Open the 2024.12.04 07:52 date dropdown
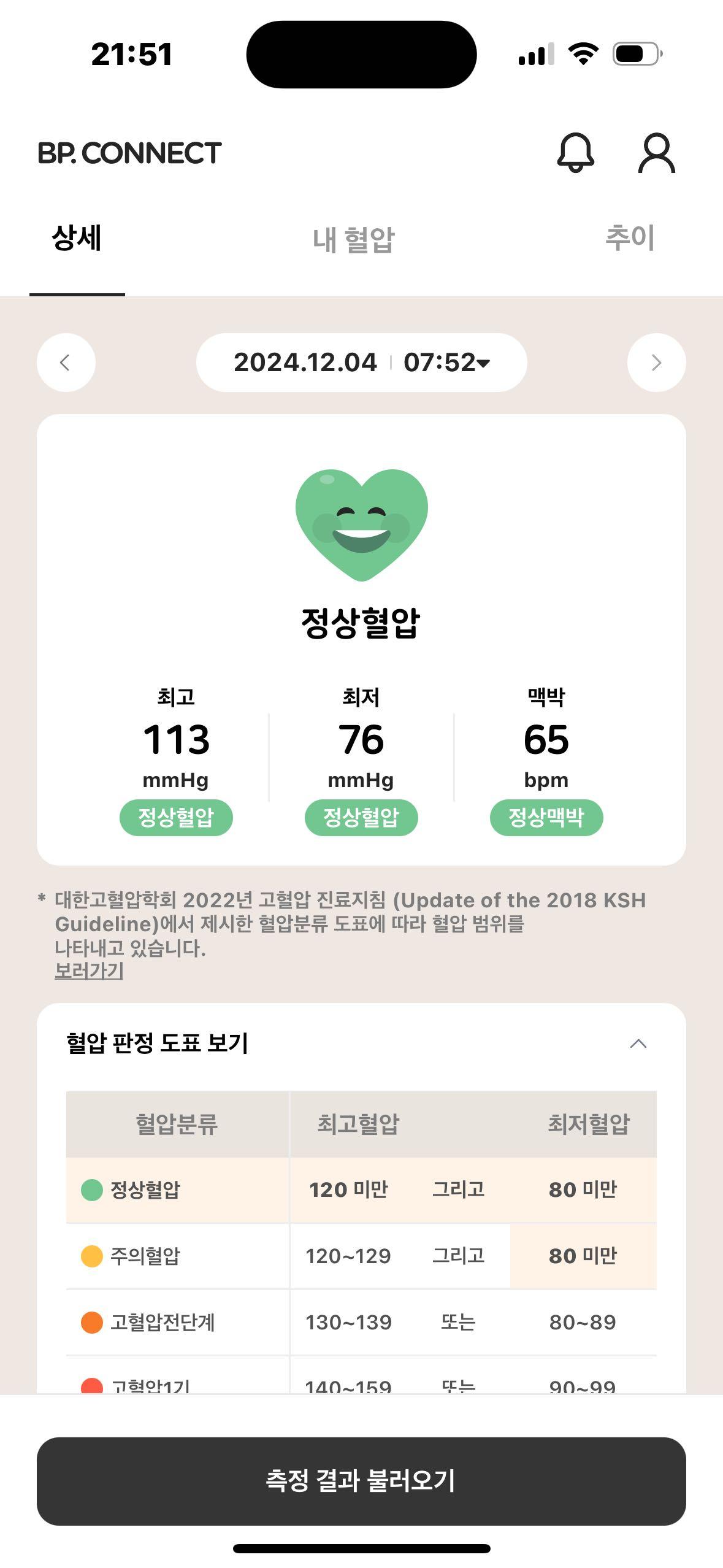This screenshot has height=1568, width=723. tap(361, 363)
